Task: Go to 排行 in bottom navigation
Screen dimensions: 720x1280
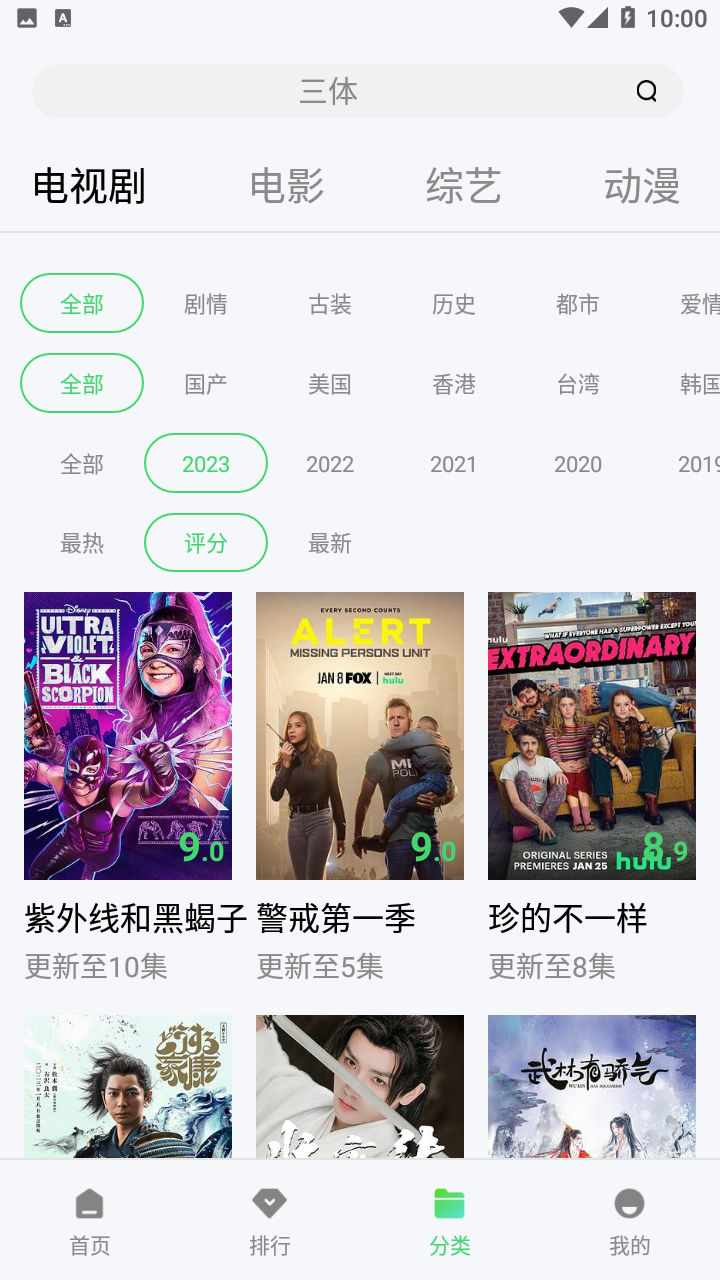Action: tap(270, 1221)
